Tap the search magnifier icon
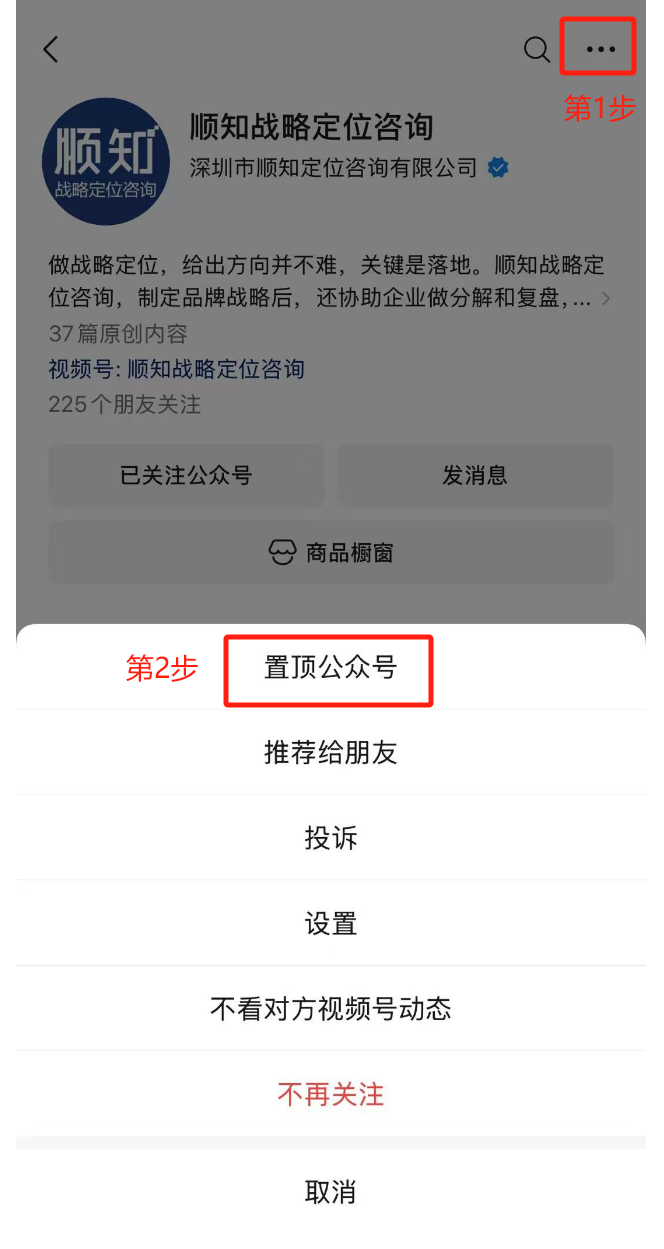The width and height of the screenshot is (664, 1249). (537, 49)
